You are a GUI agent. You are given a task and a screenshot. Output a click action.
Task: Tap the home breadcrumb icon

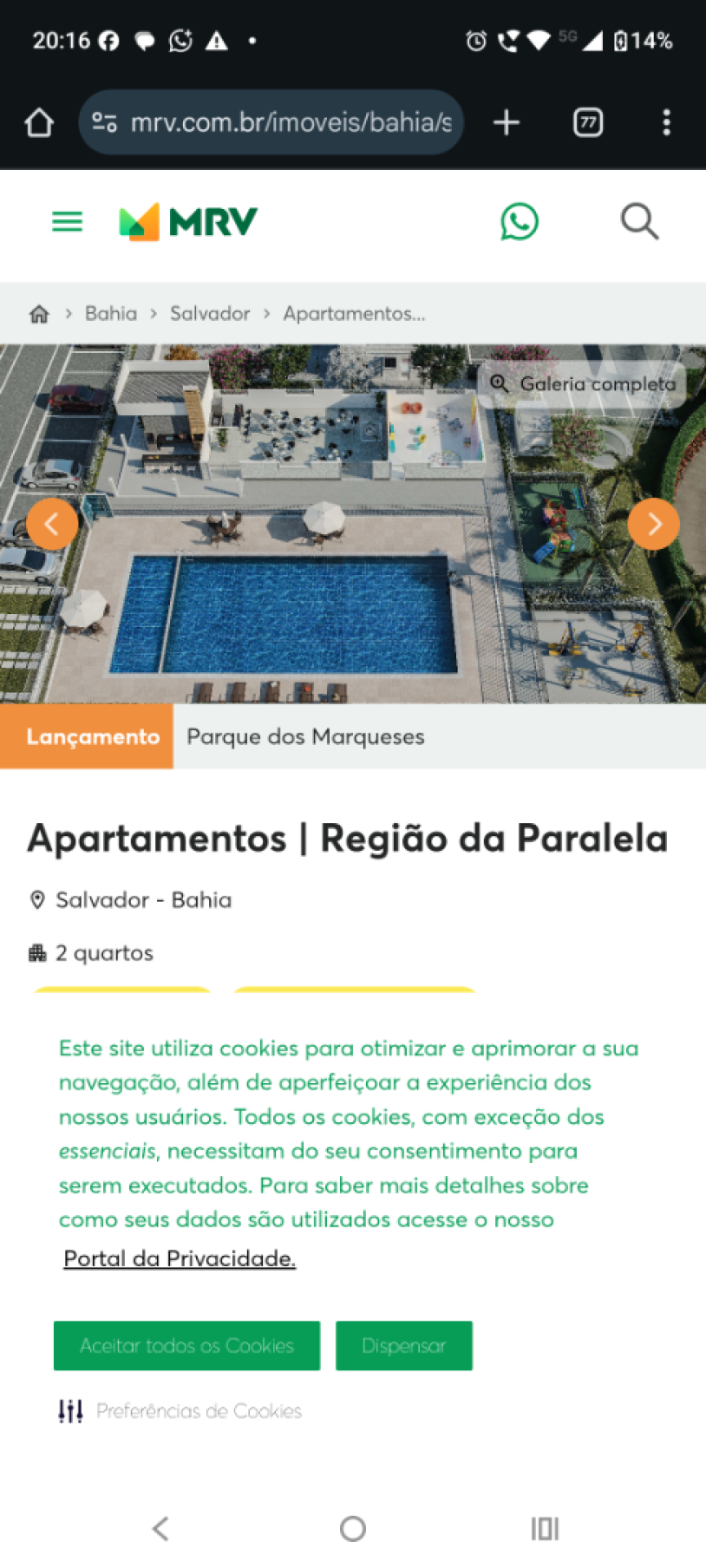(x=39, y=314)
